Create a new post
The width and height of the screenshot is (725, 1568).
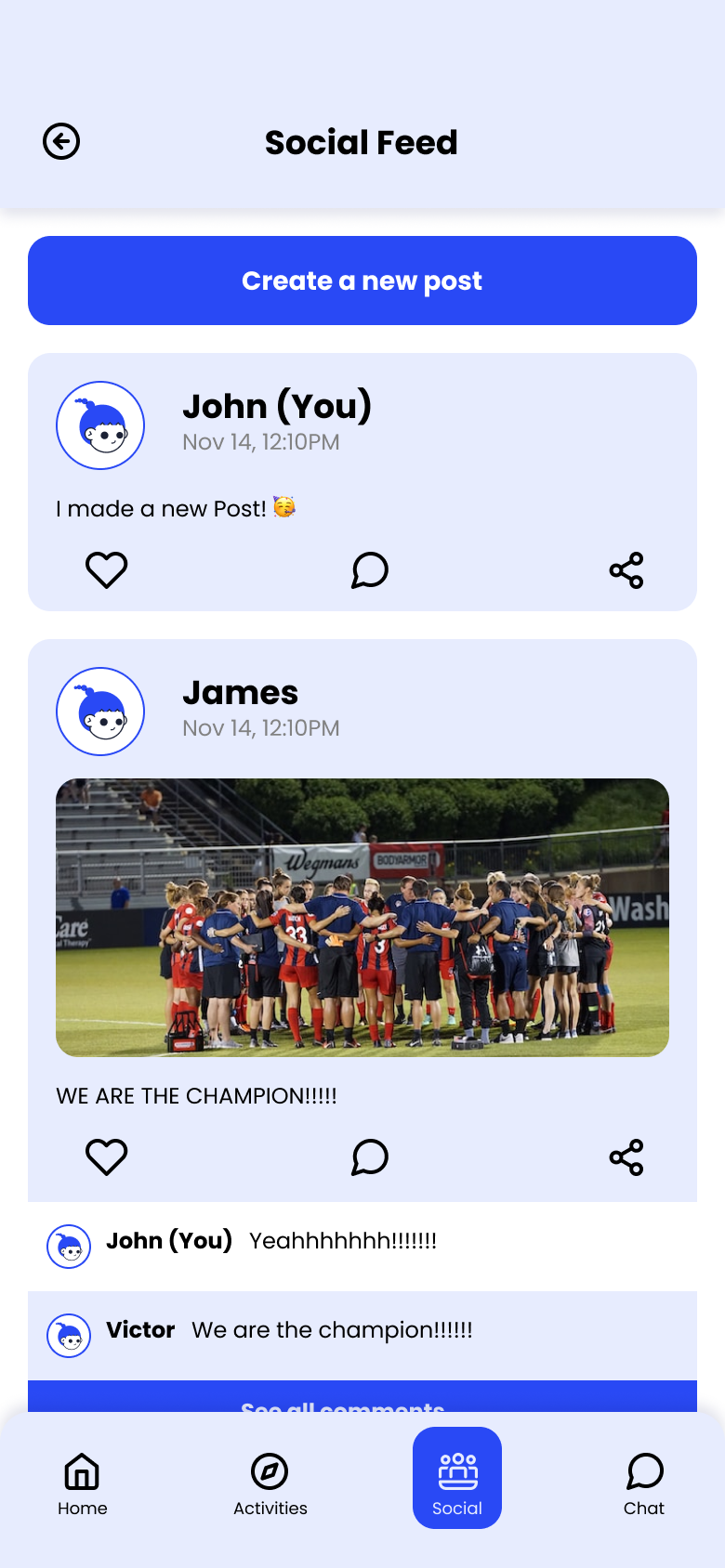coord(362,281)
